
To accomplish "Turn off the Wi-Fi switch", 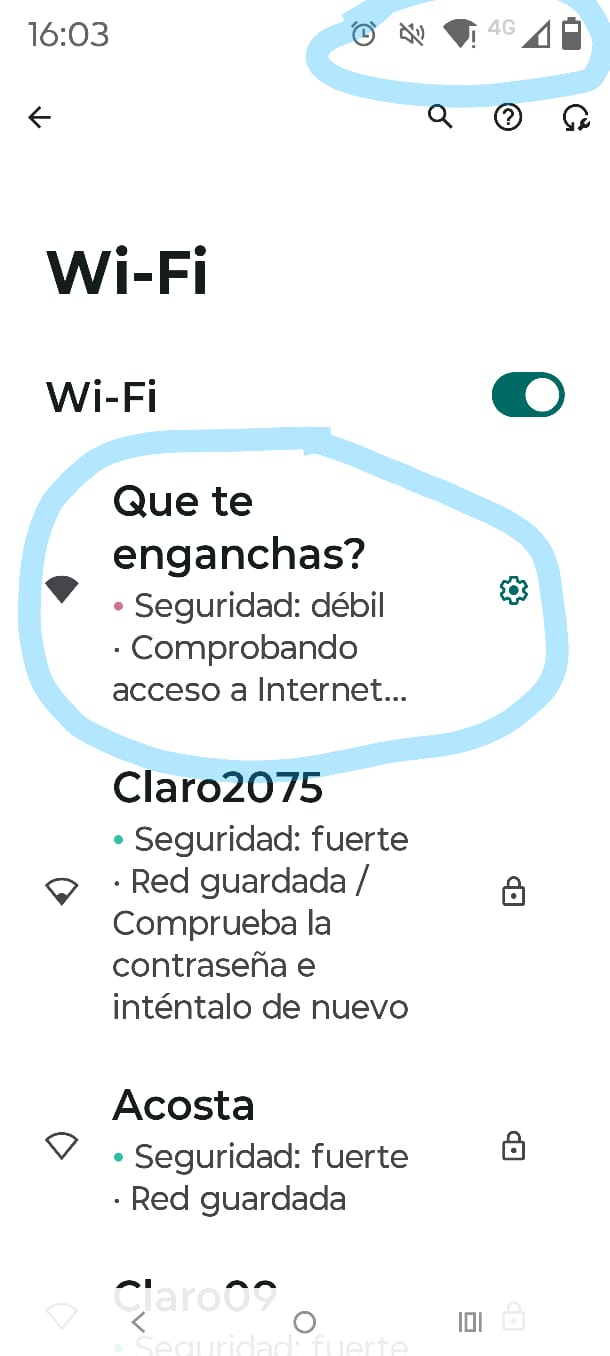I will (x=528, y=396).
